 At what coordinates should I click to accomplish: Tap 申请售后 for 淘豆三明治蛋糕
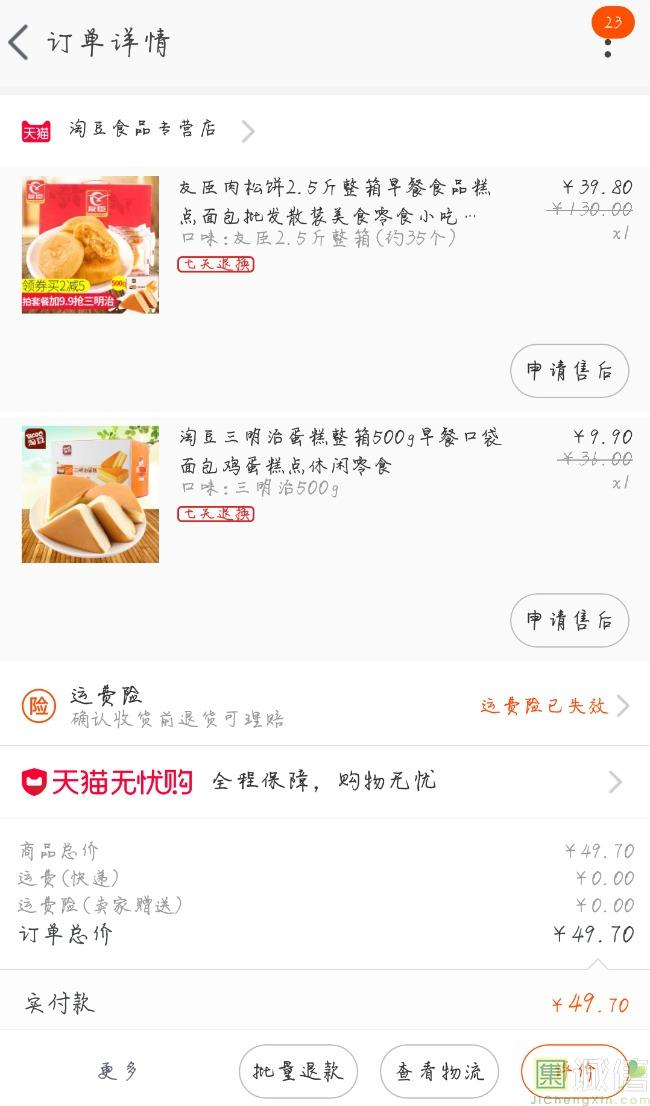[x=569, y=620]
